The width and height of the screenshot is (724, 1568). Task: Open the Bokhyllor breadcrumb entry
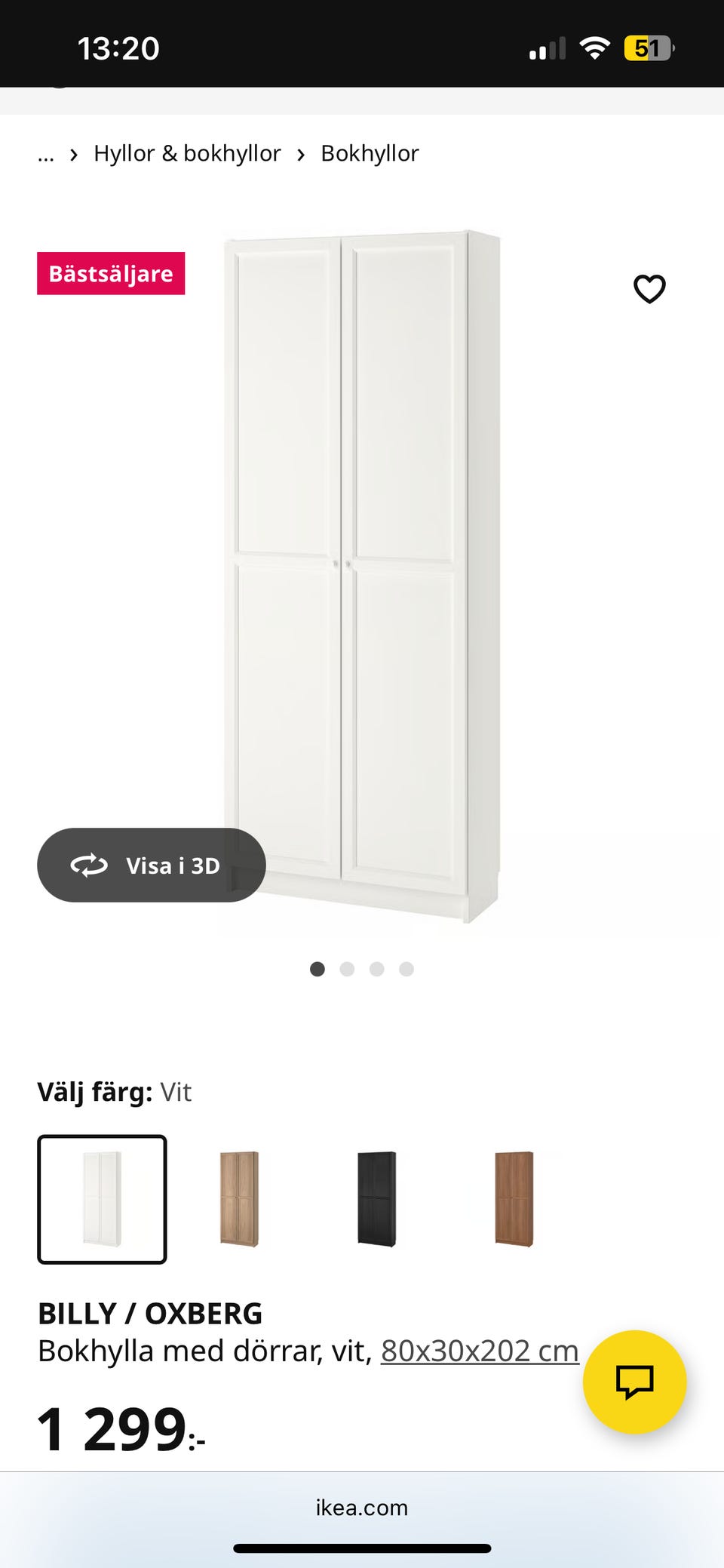click(x=370, y=153)
